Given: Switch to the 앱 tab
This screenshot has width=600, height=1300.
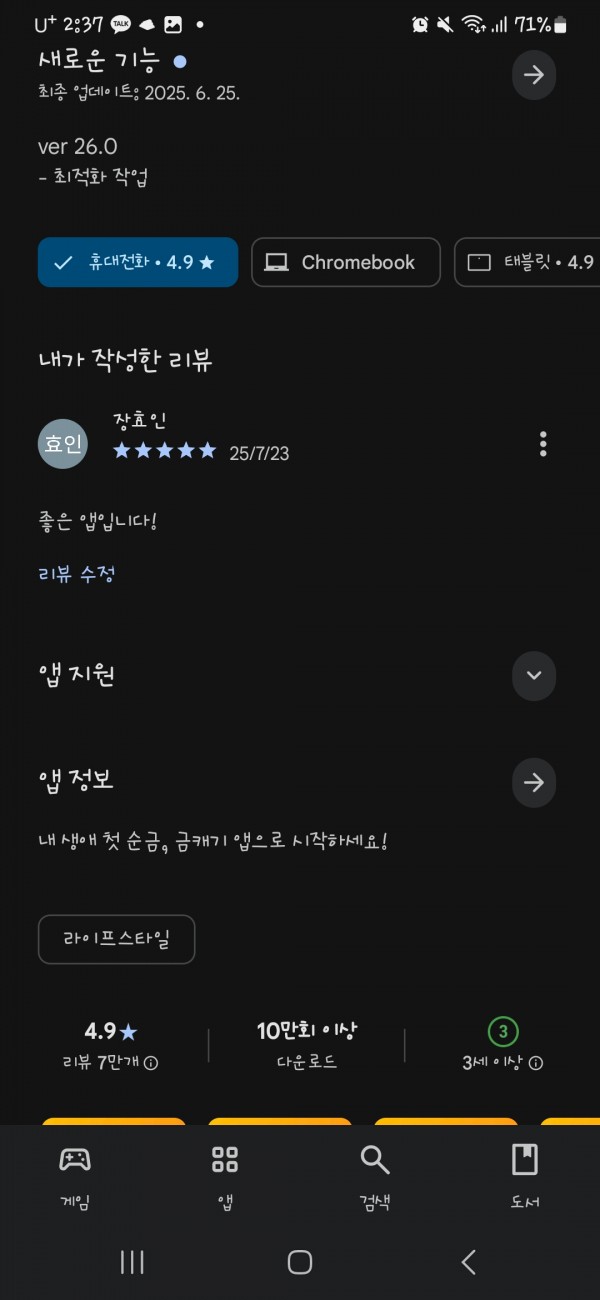Looking at the screenshot, I should [225, 1175].
